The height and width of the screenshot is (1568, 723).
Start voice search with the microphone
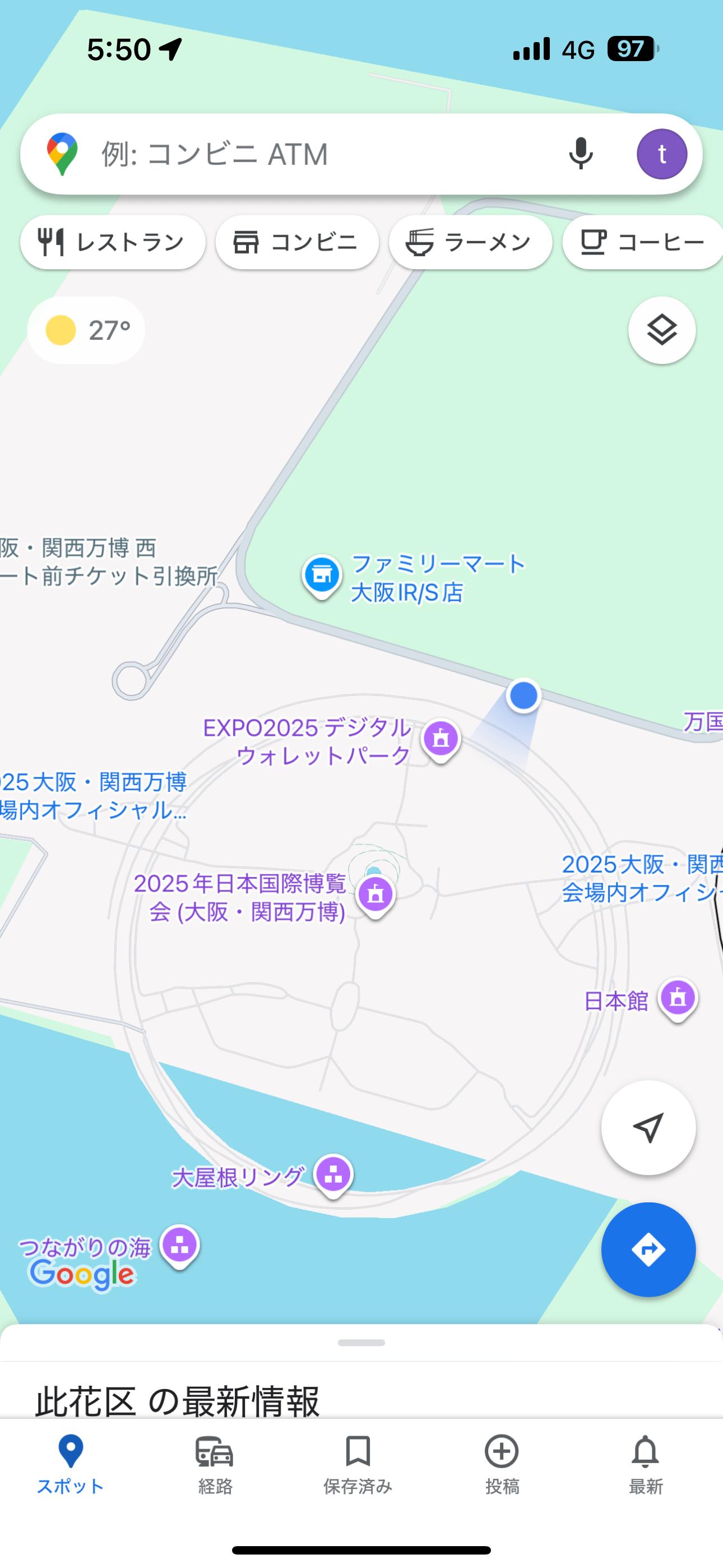[x=581, y=154]
